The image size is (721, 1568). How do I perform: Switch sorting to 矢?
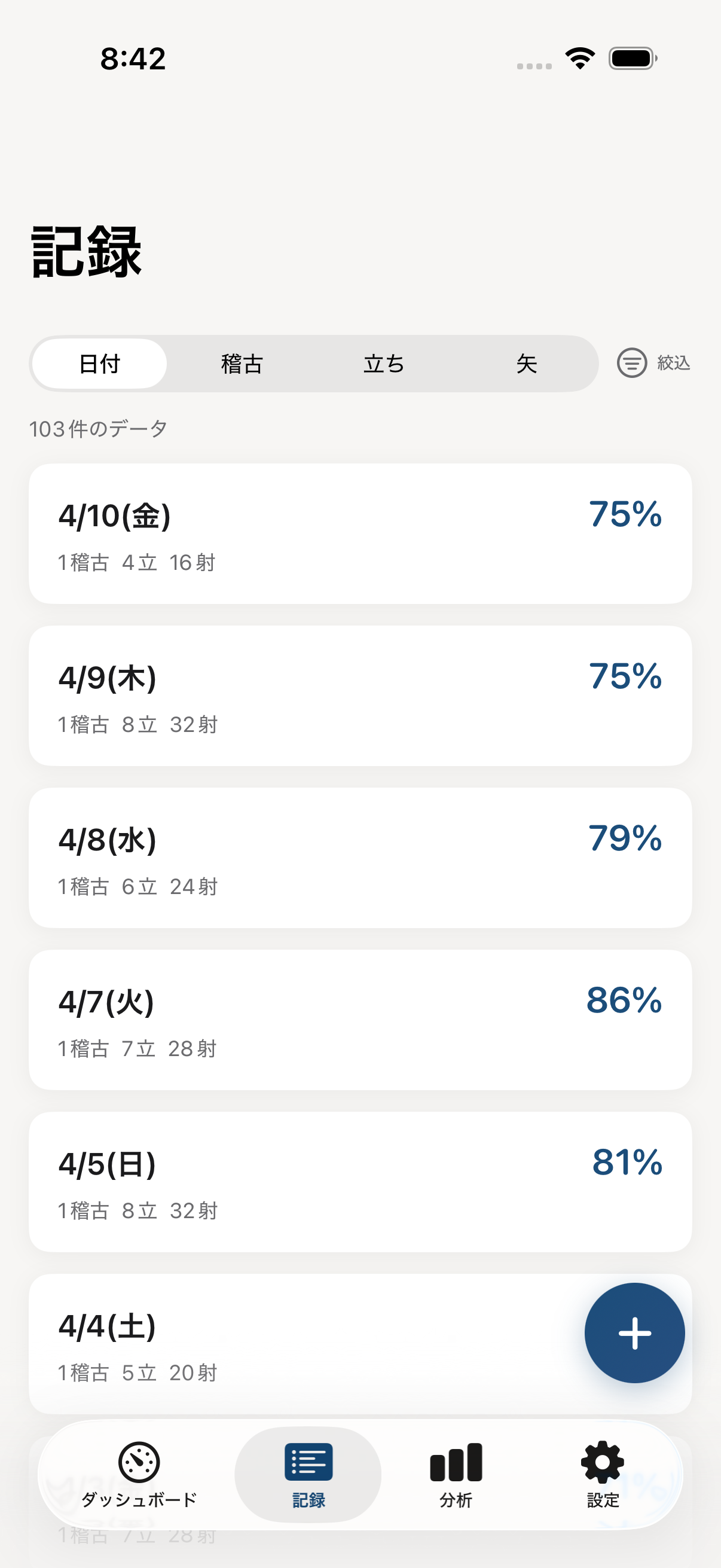pos(527,364)
